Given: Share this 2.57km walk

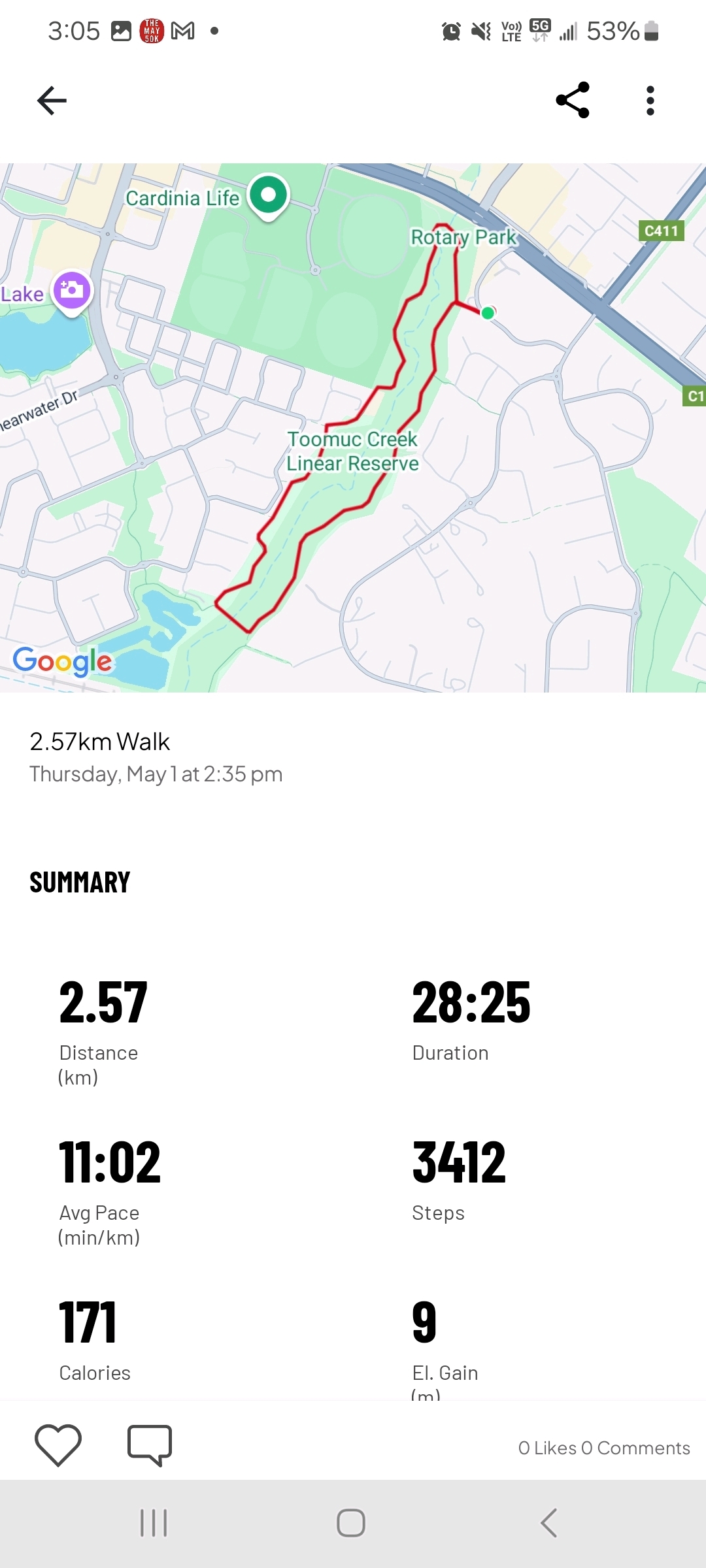Looking at the screenshot, I should click(x=573, y=101).
